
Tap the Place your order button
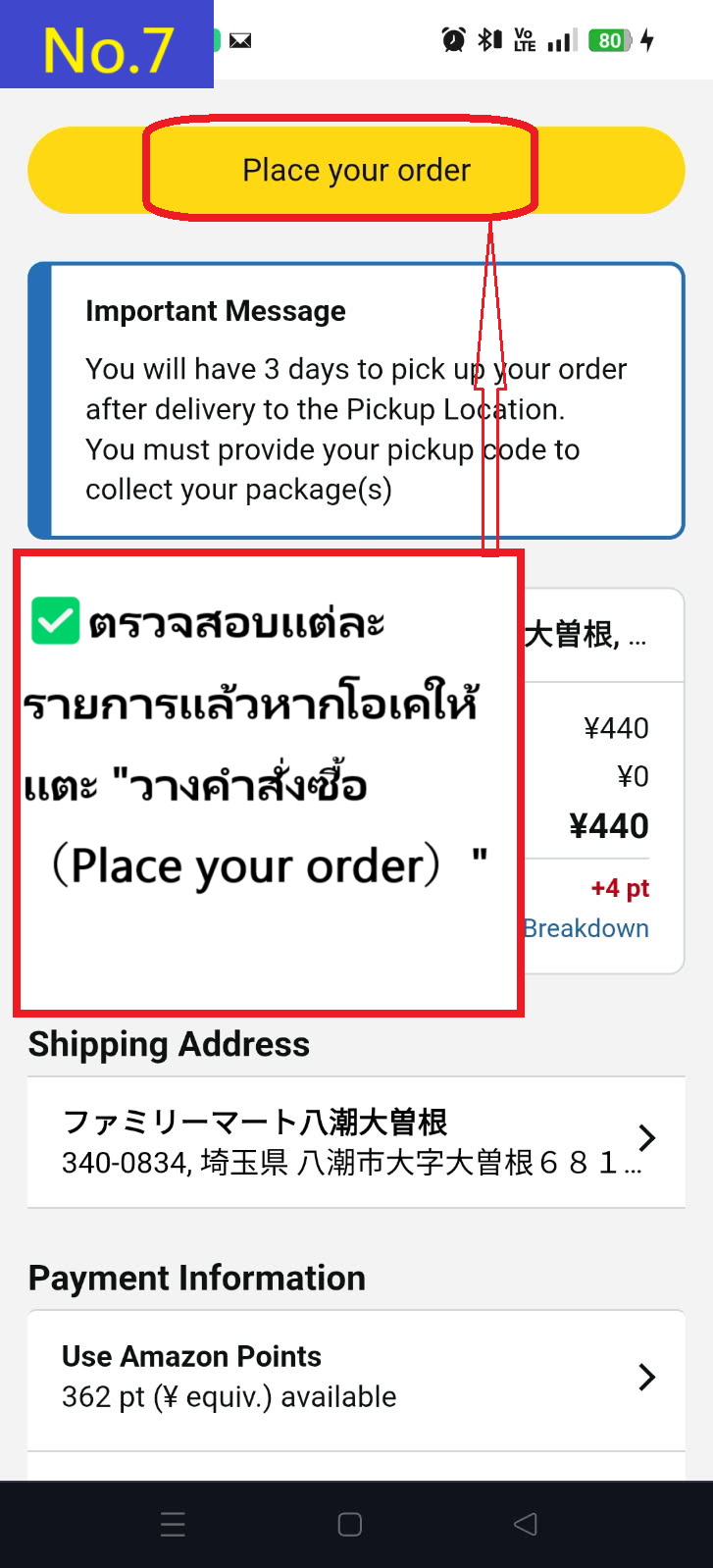(x=356, y=169)
